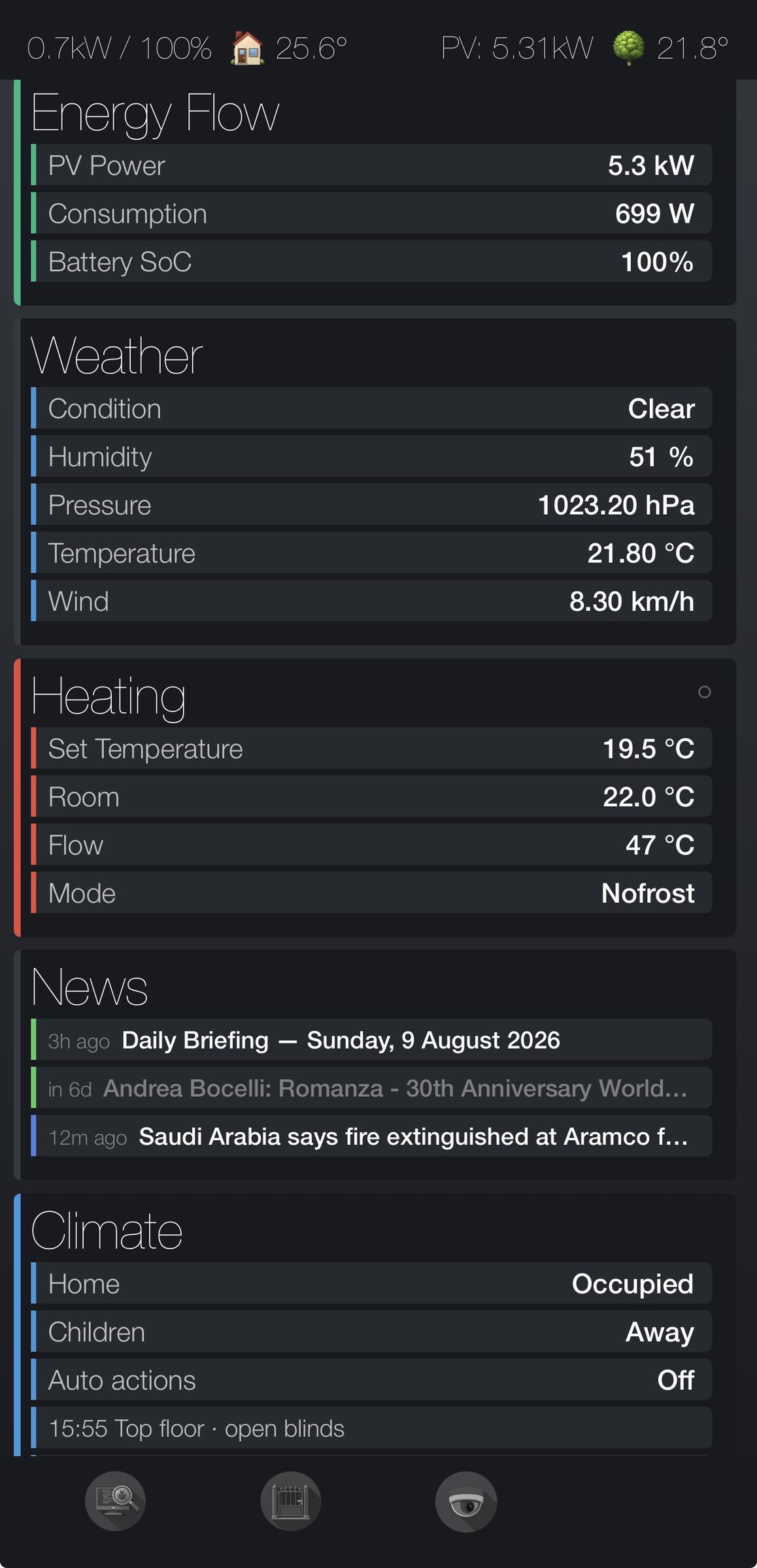Screen dimensions: 757x1568
Task: Open the gate control icon
Action: [291, 1501]
